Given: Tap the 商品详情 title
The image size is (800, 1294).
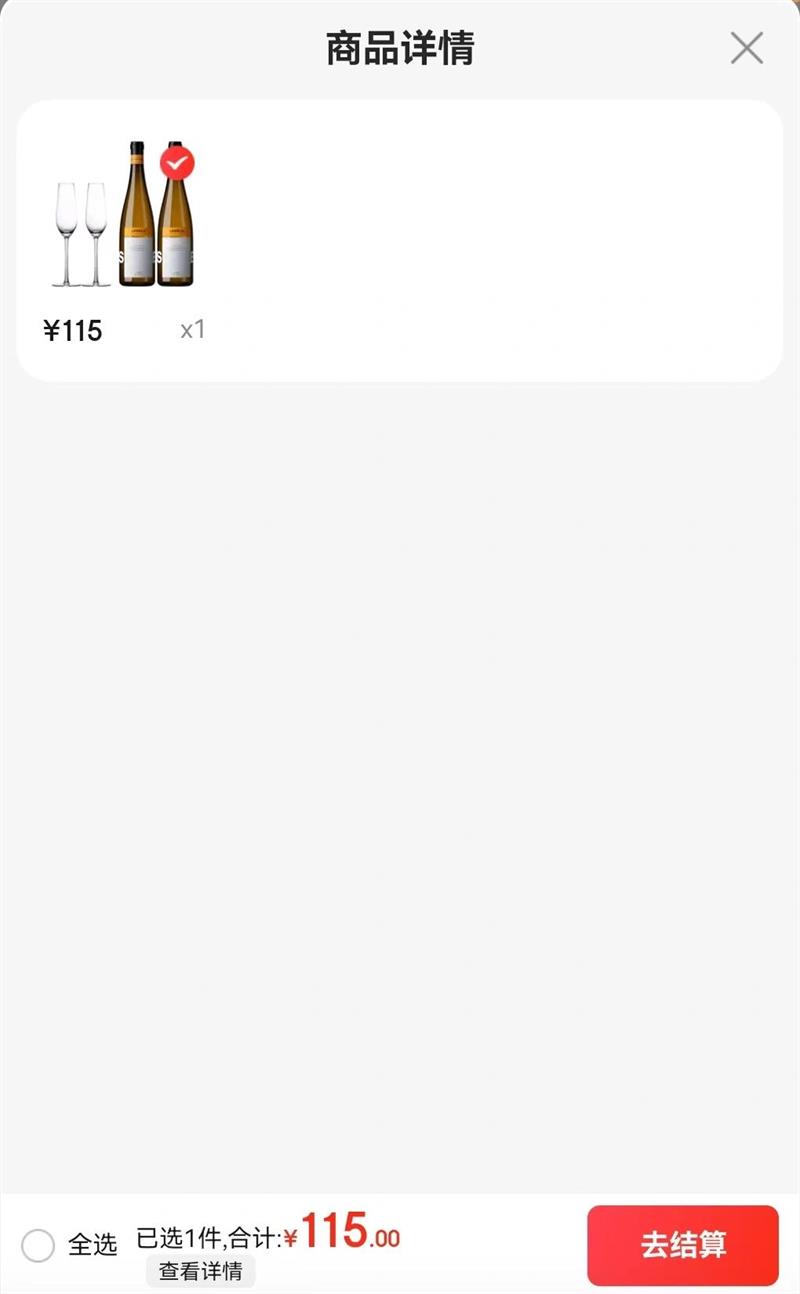Looking at the screenshot, I should [x=400, y=49].
